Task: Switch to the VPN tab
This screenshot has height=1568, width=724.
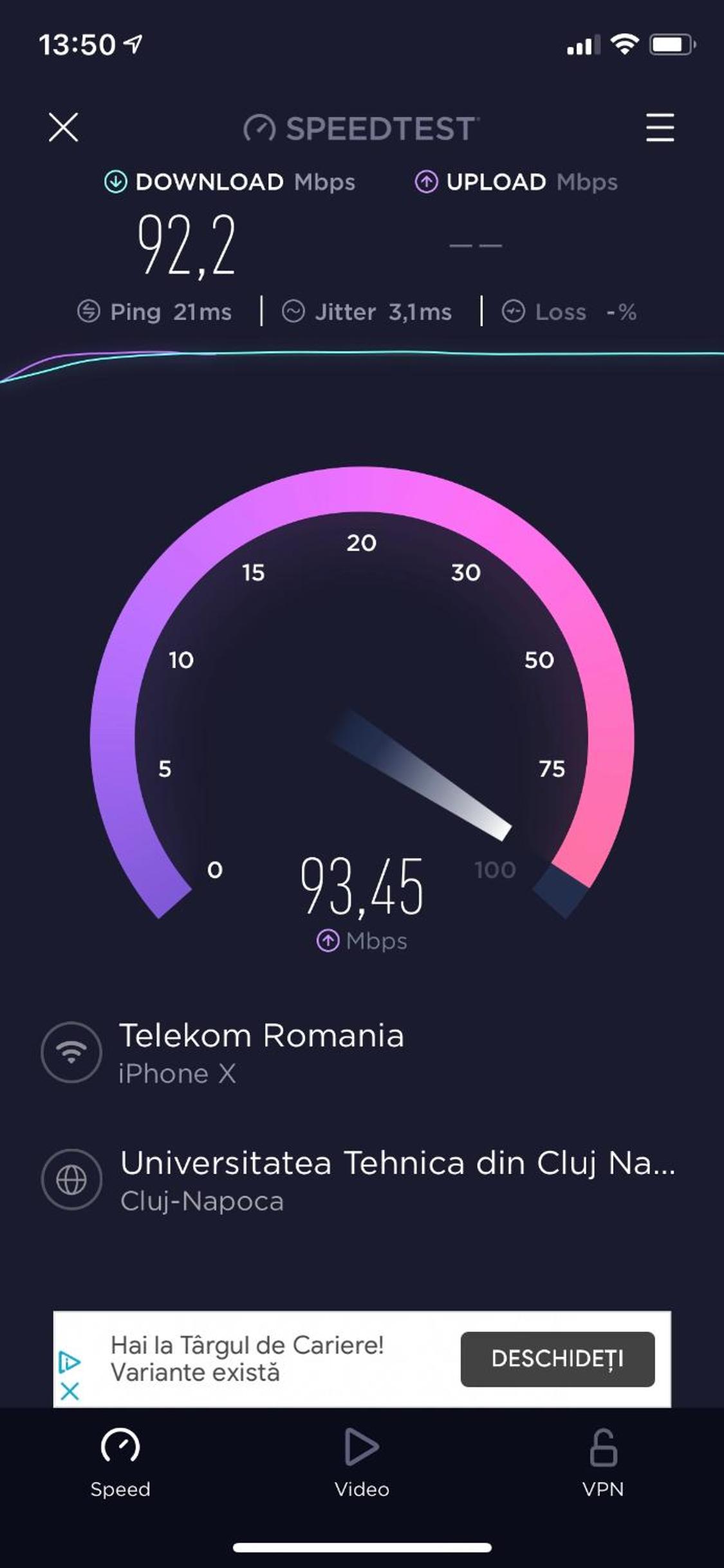Action: tap(603, 1462)
